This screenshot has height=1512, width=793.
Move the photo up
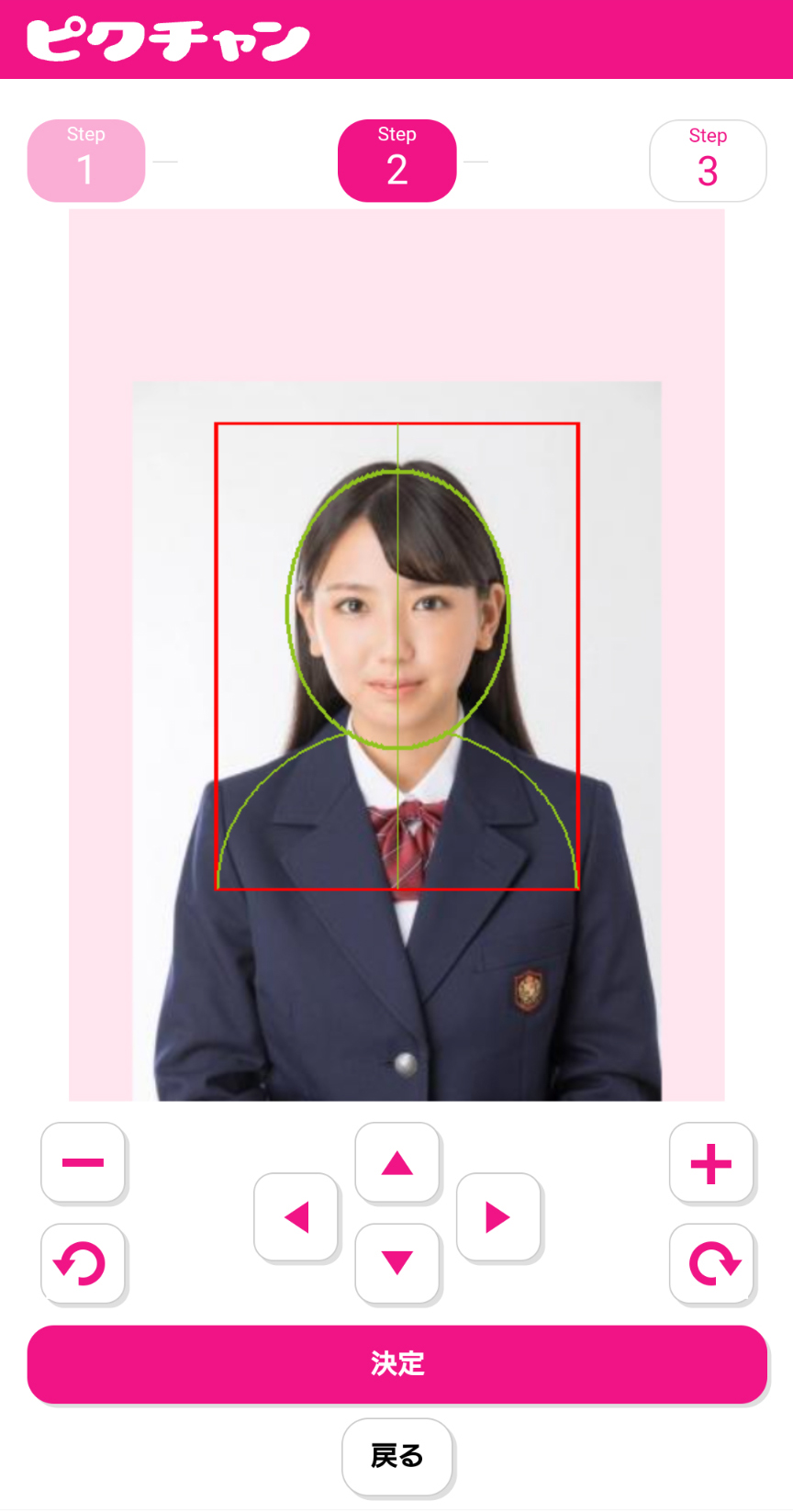[x=397, y=1163]
